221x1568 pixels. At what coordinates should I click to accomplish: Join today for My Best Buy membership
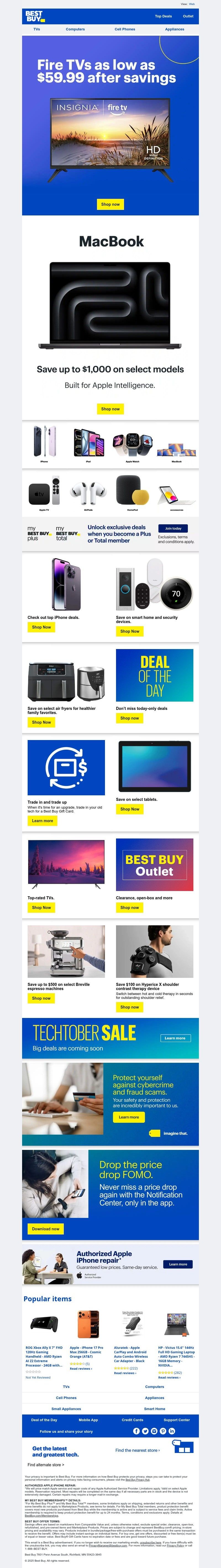[x=173, y=528]
